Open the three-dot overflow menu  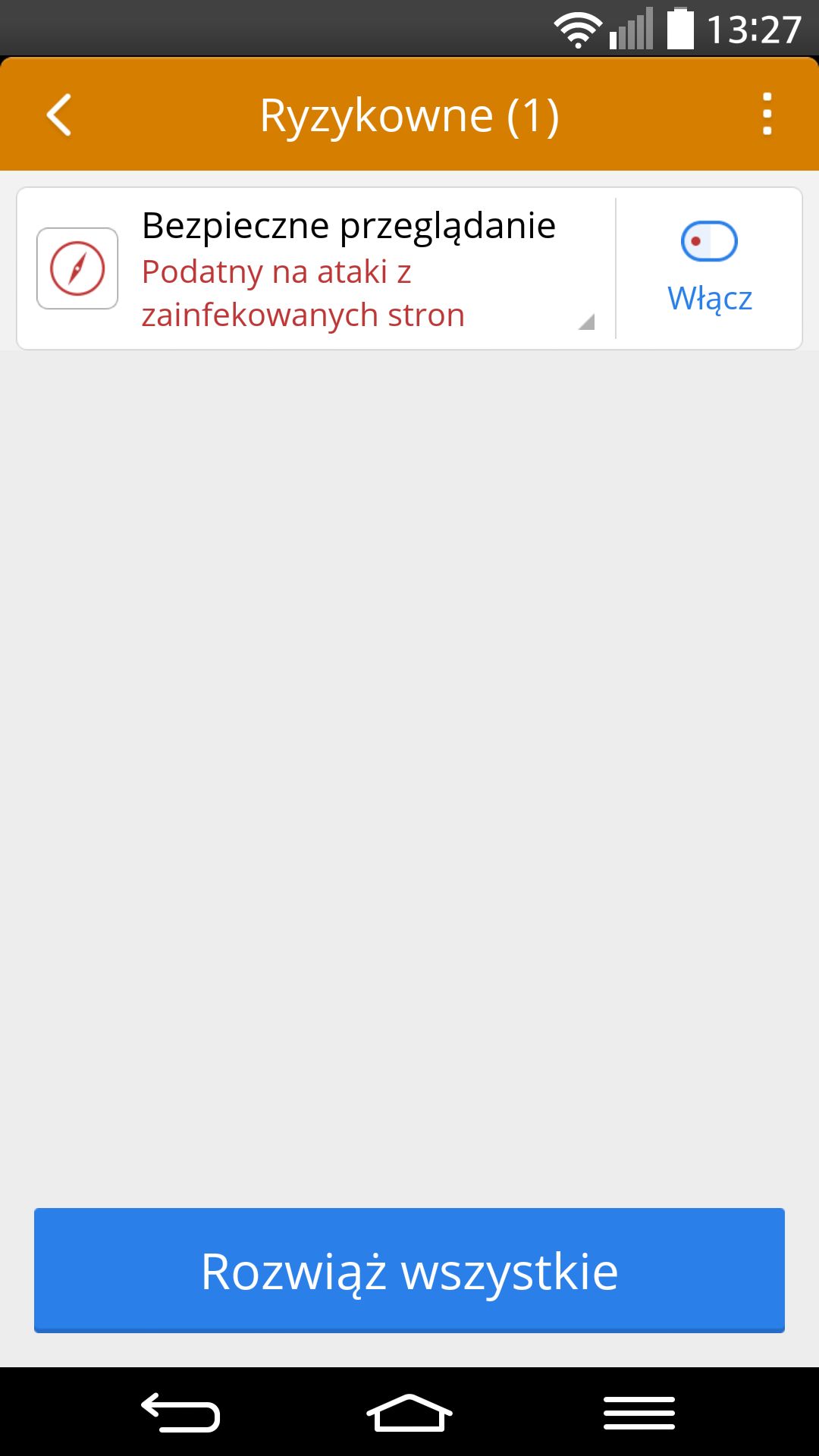[767, 115]
